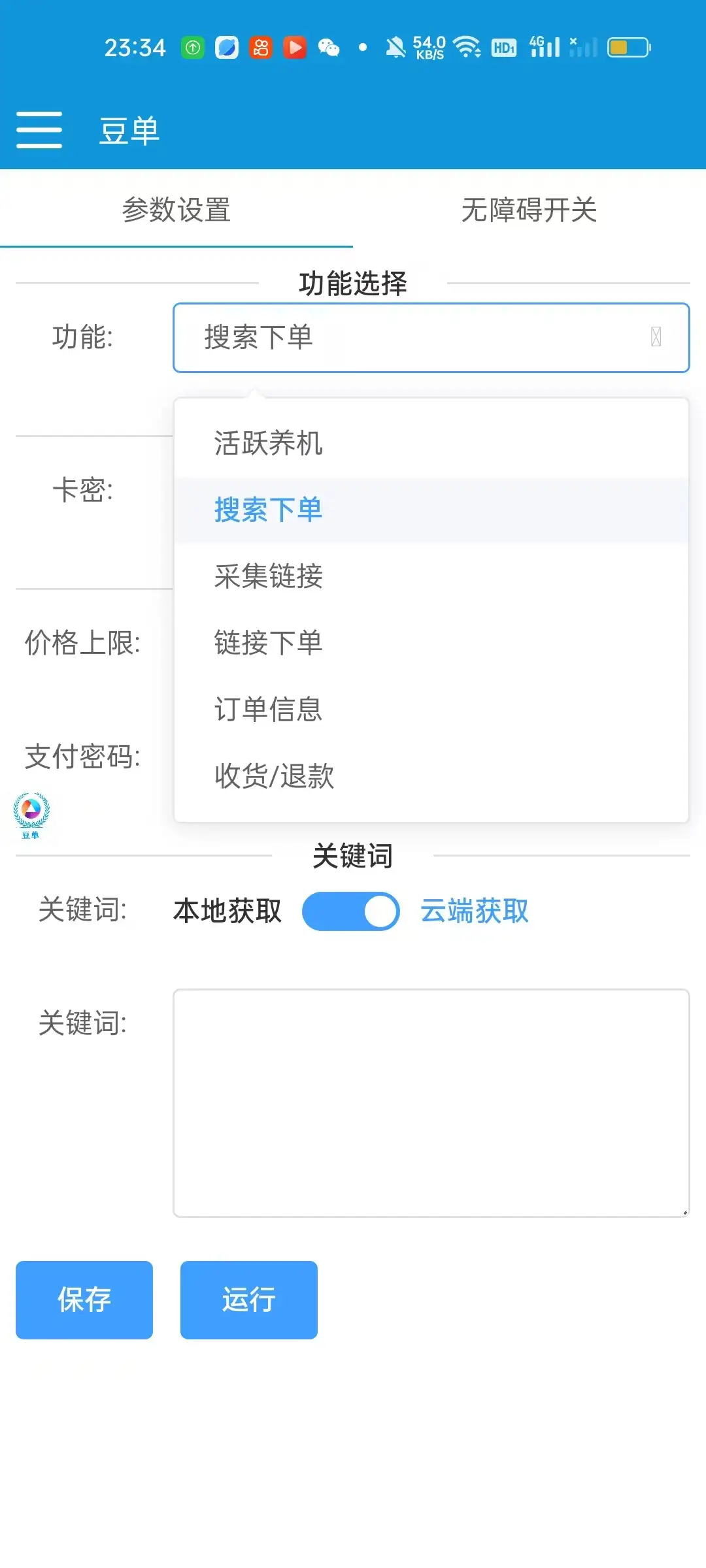706x1568 pixels.
Task: Switch to the 无障碍开关 tab
Action: [x=529, y=209]
